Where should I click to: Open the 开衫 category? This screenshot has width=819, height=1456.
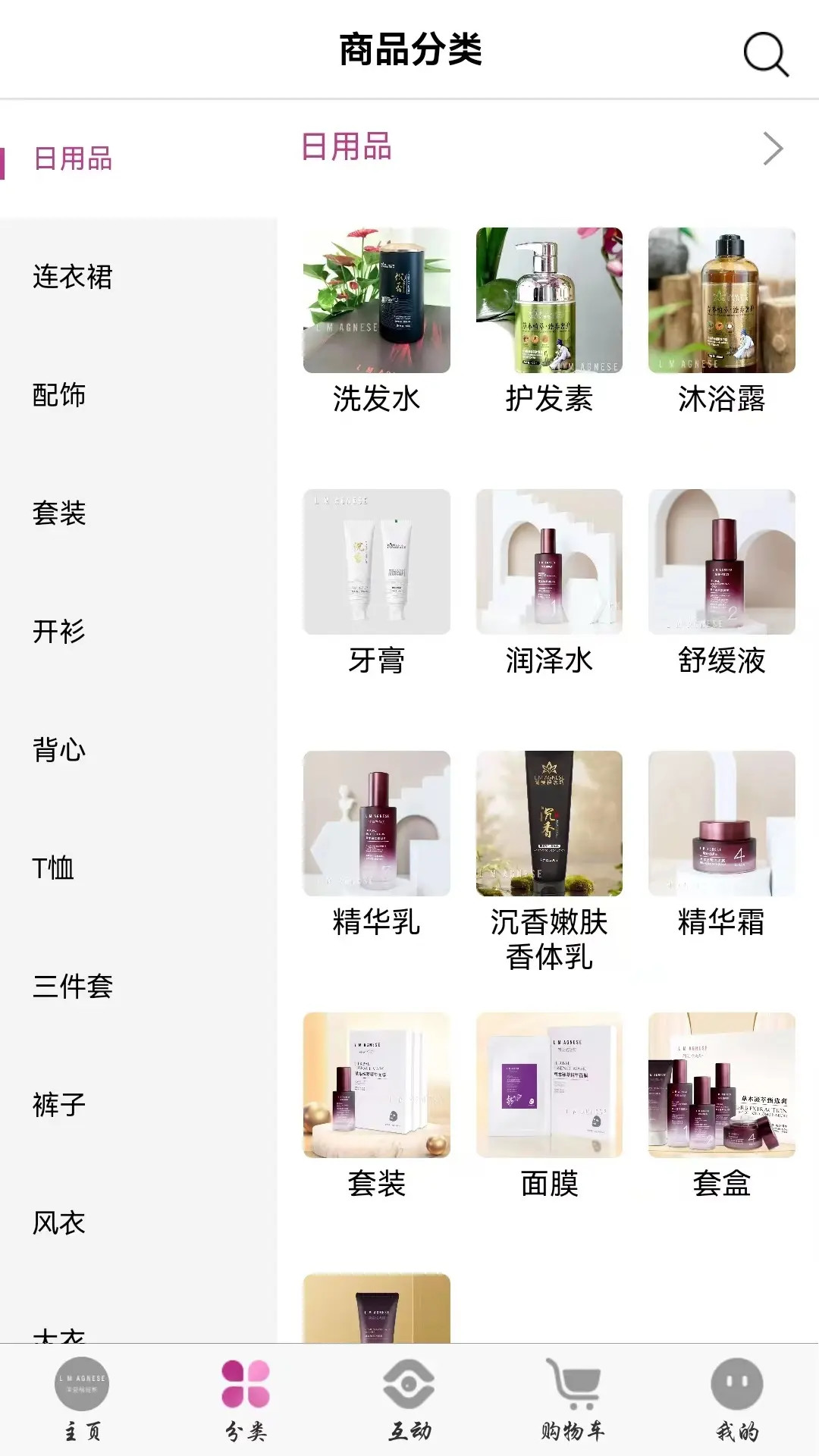click(x=59, y=632)
